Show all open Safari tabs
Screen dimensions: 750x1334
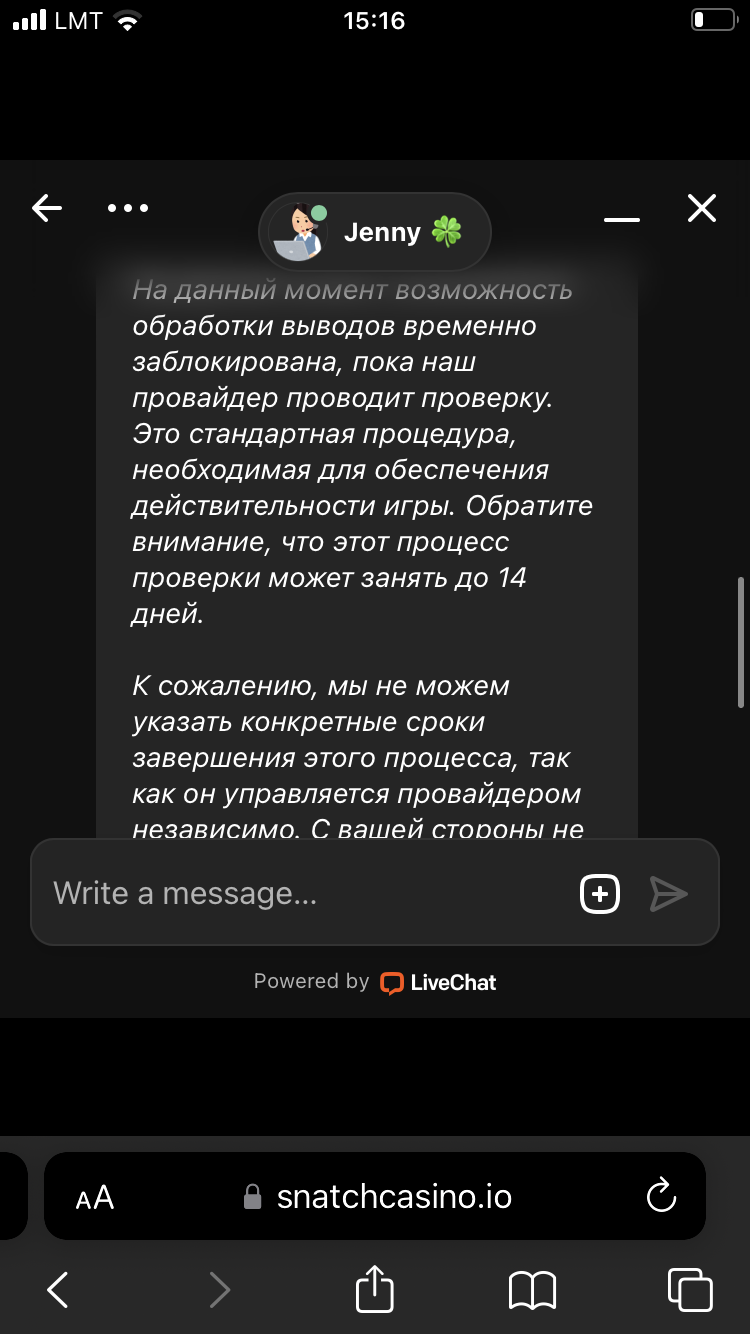[689, 1290]
